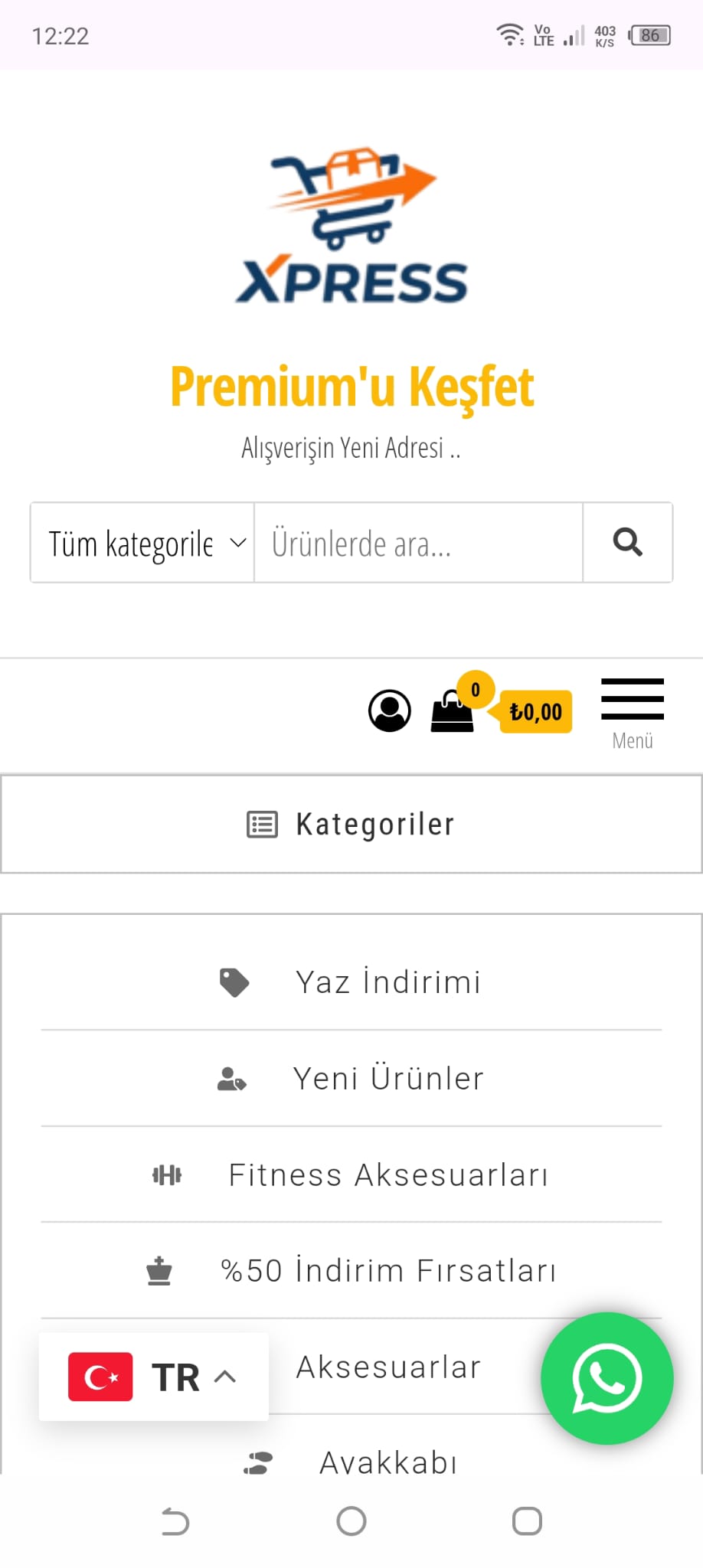Select the Aksesuarlar category
The width and height of the screenshot is (703, 1568).
pyautogui.click(x=387, y=1367)
